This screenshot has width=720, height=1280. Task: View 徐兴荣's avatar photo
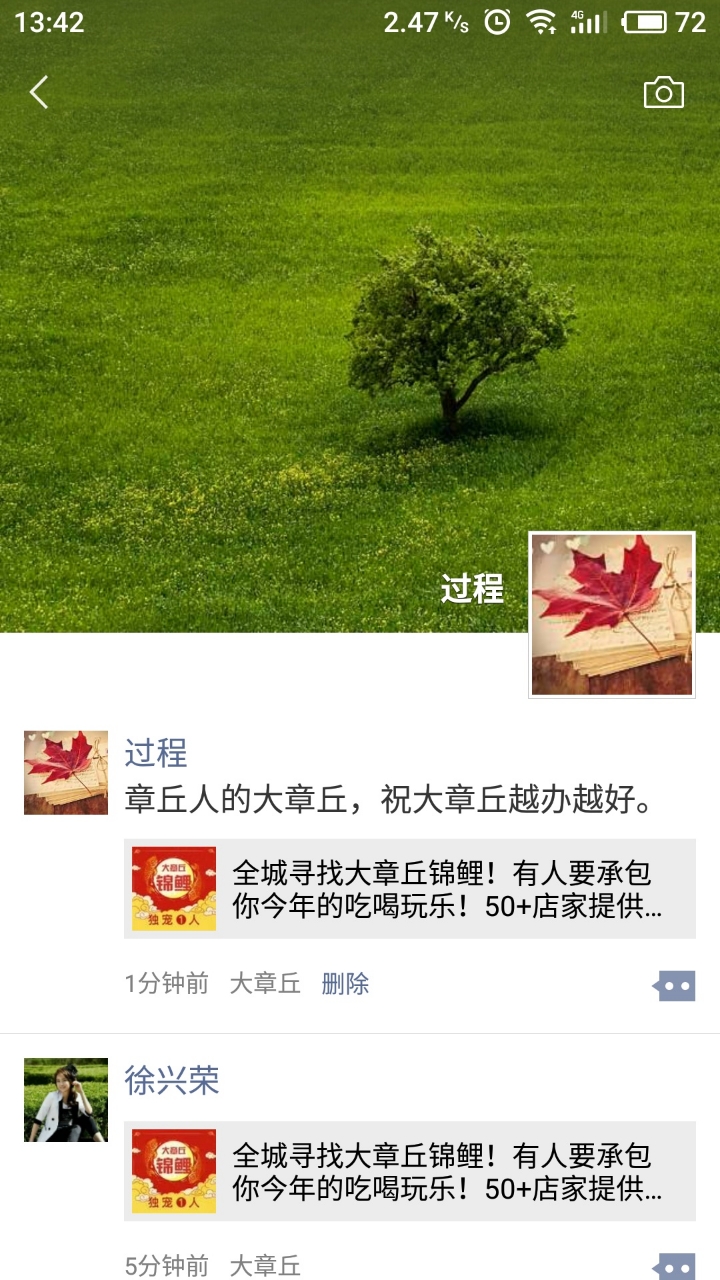click(66, 1100)
